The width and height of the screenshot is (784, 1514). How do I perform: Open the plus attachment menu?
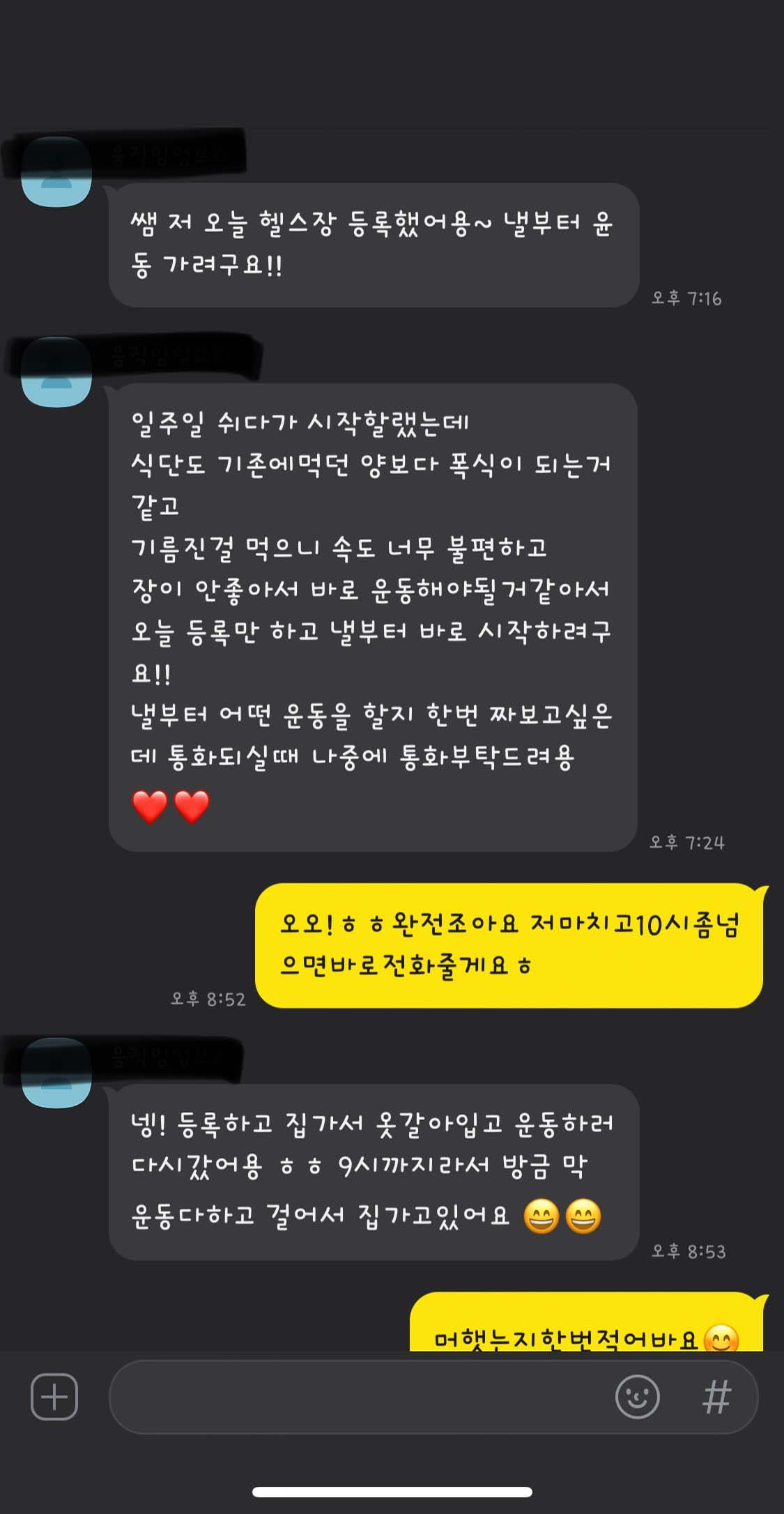54,1397
